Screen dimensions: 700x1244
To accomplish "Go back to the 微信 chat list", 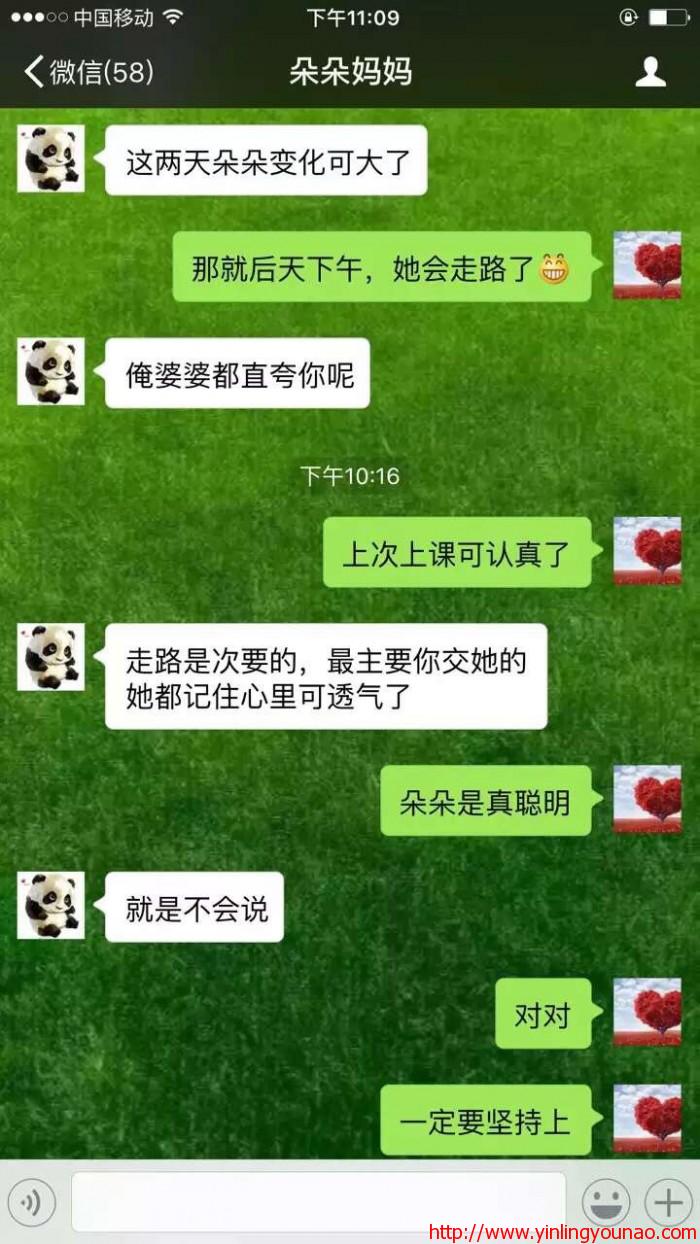I will tap(88, 72).
